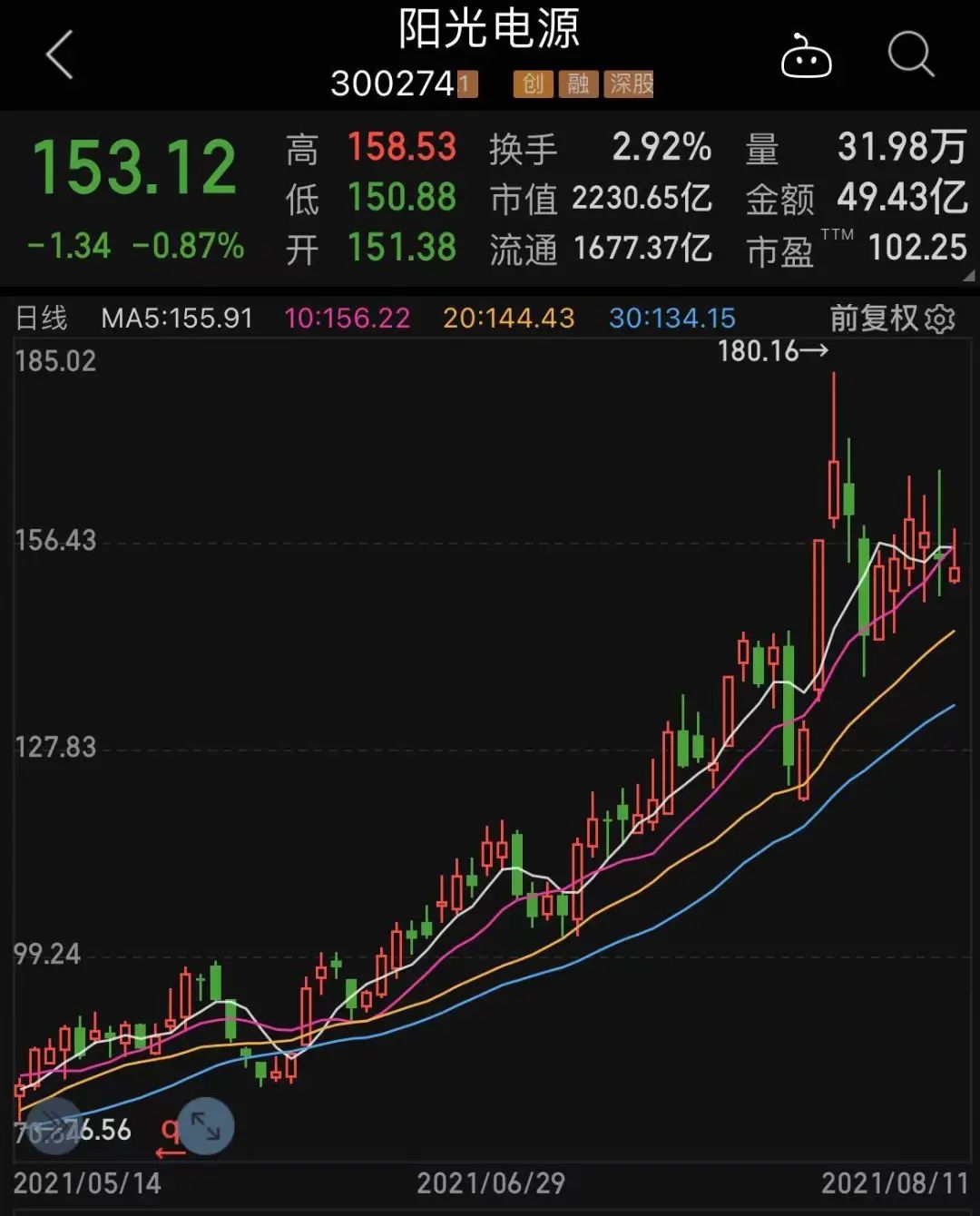Expand the K-line chart to fullscreen

coord(206,1127)
